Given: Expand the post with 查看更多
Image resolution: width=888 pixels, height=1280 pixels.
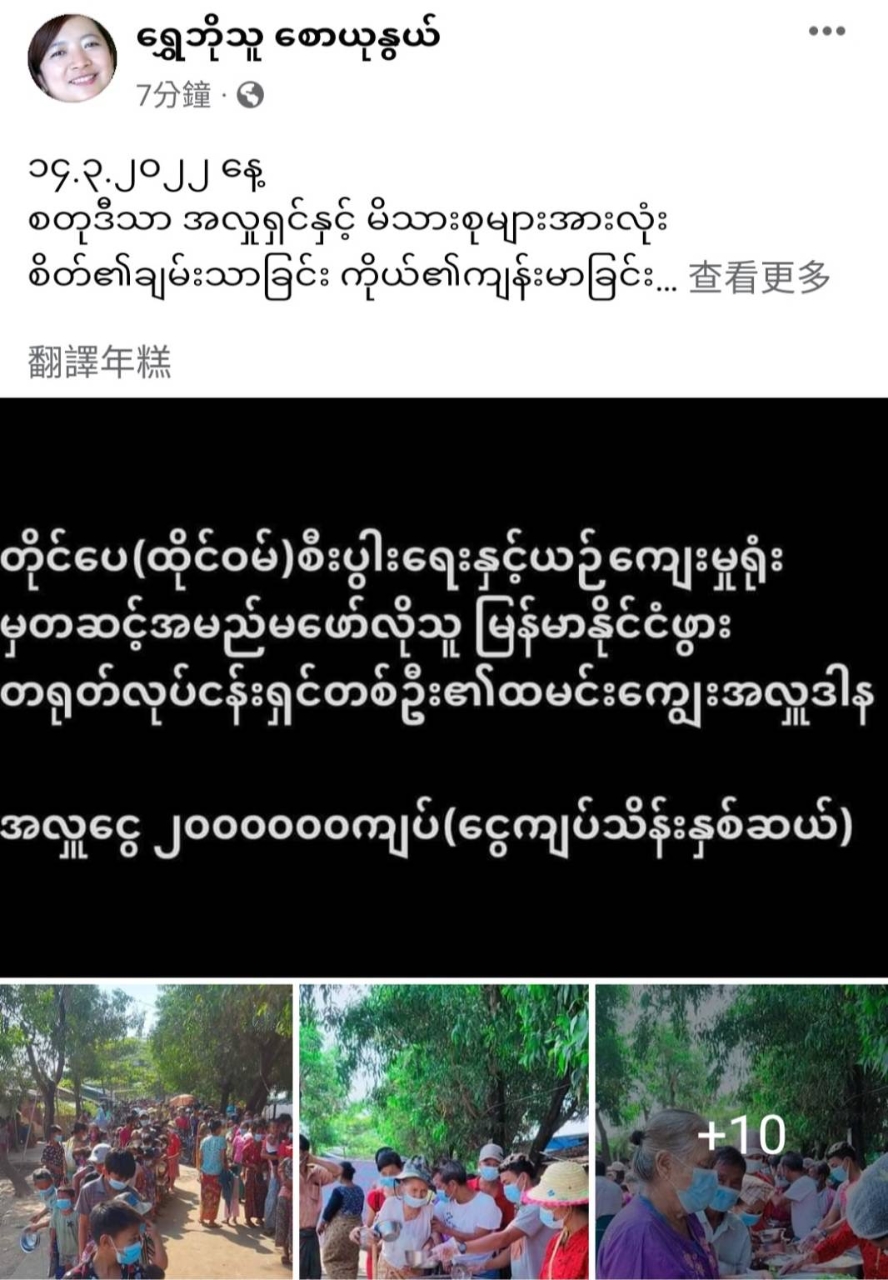Looking at the screenshot, I should pyautogui.click(x=759, y=280).
